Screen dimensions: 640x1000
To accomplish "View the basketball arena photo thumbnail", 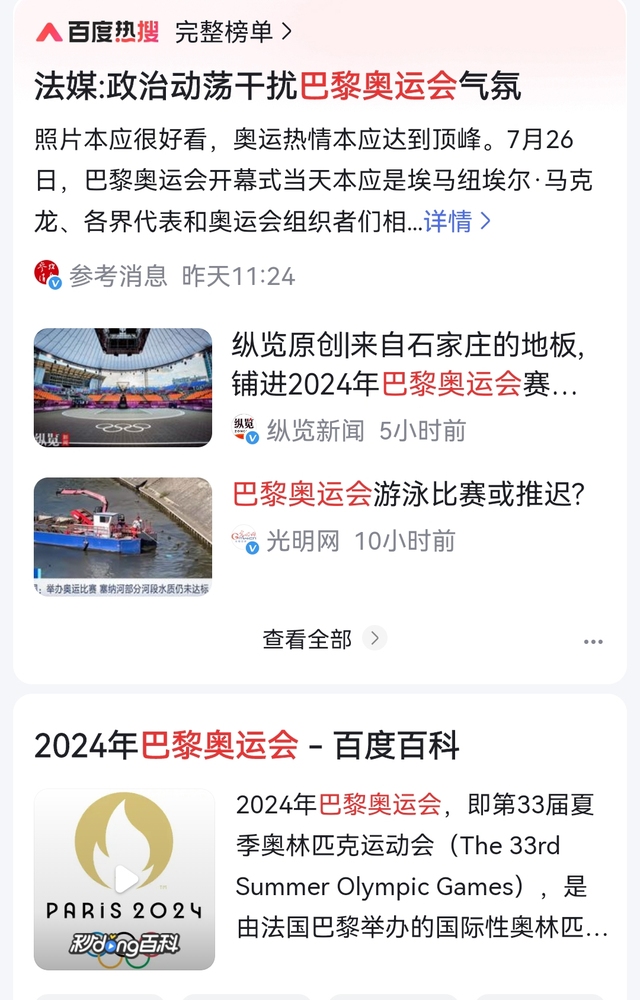I will point(123,387).
